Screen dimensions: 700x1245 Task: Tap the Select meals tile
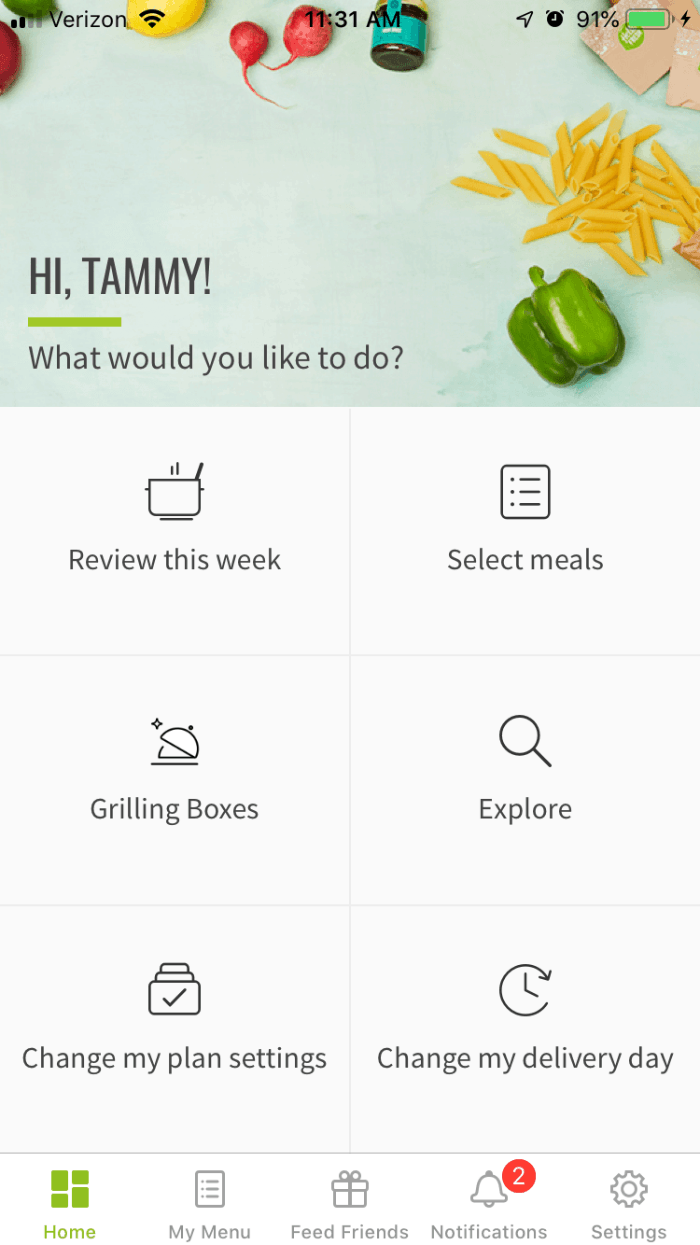pos(525,530)
